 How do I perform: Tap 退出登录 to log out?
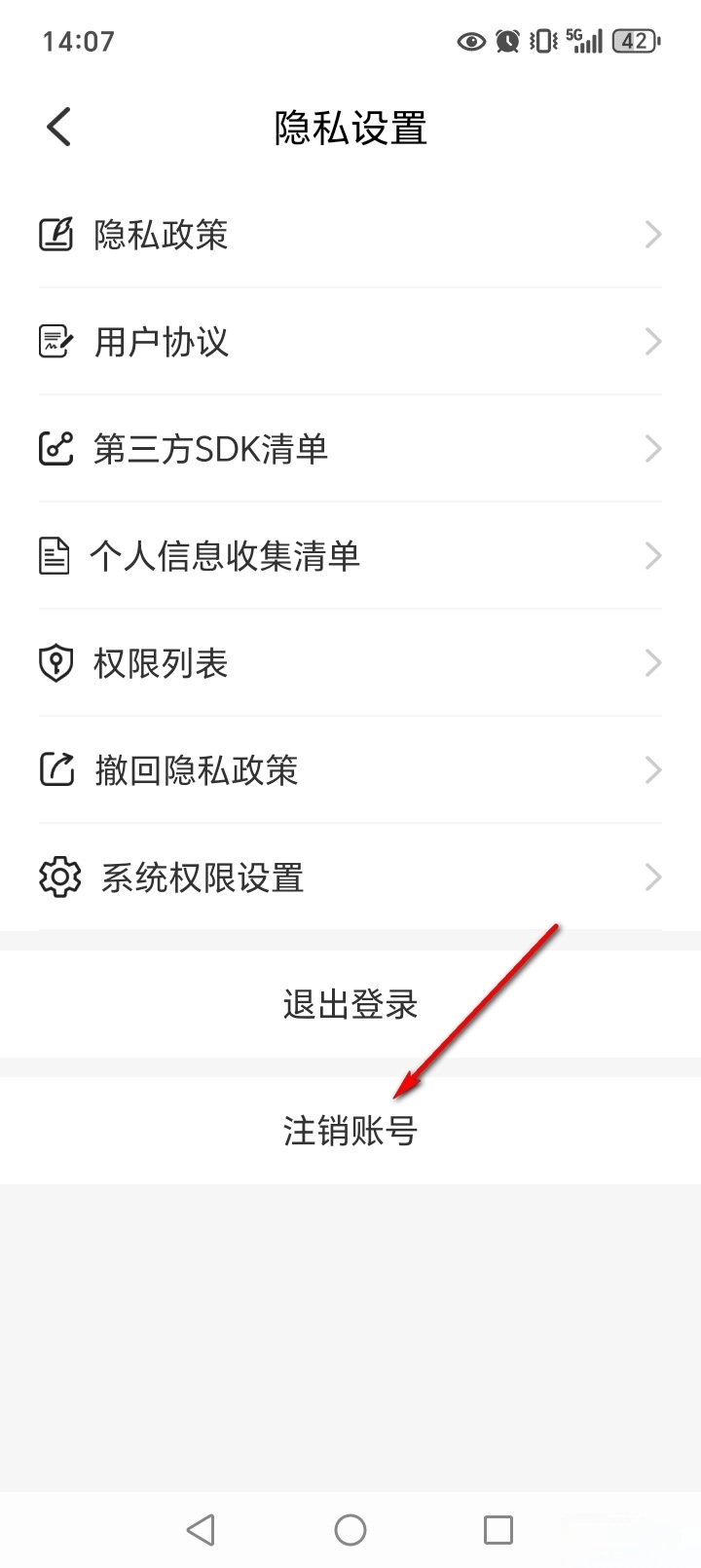[x=350, y=1004]
